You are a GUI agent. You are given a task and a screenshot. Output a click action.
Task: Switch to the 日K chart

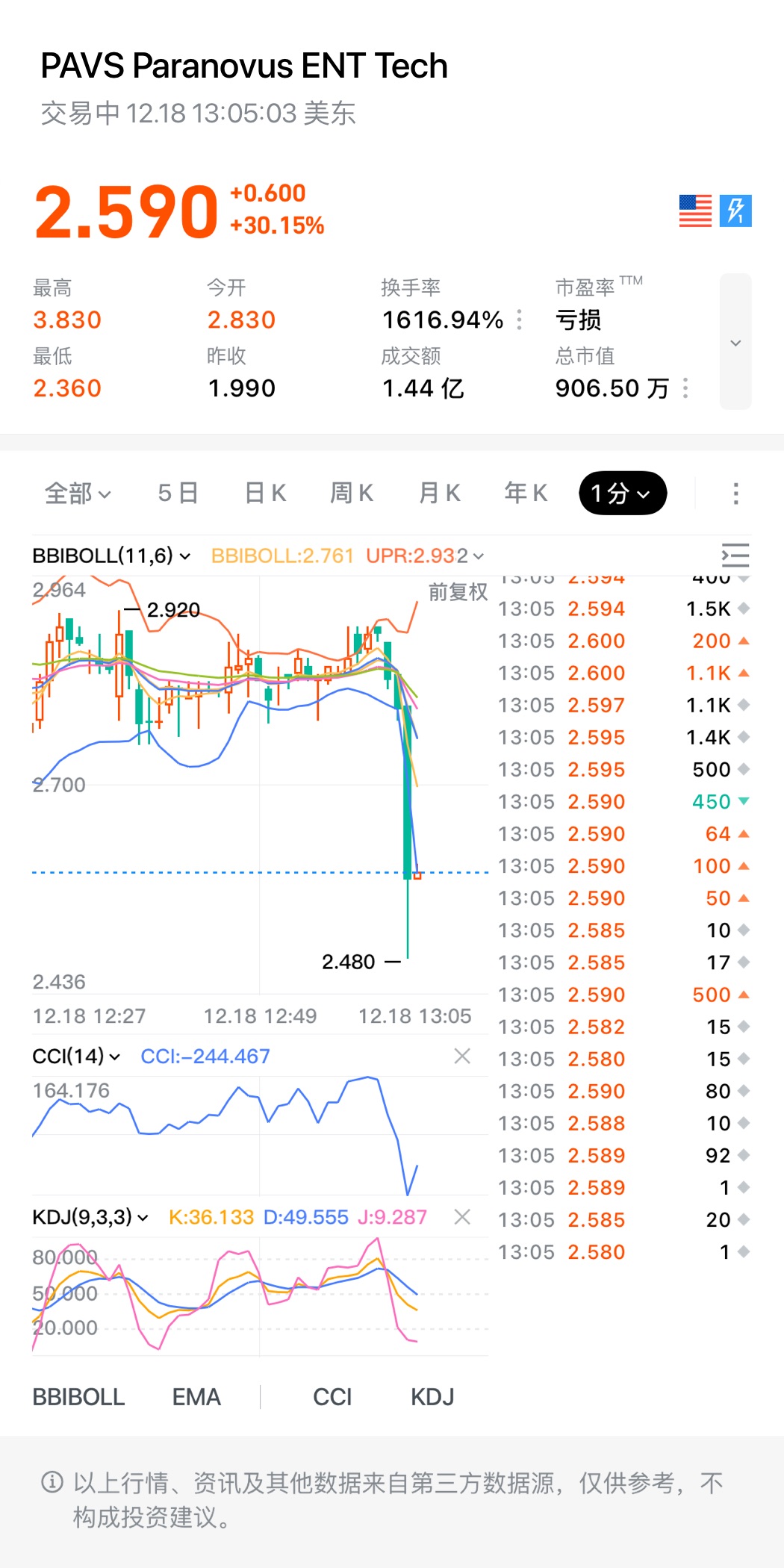(266, 494)
